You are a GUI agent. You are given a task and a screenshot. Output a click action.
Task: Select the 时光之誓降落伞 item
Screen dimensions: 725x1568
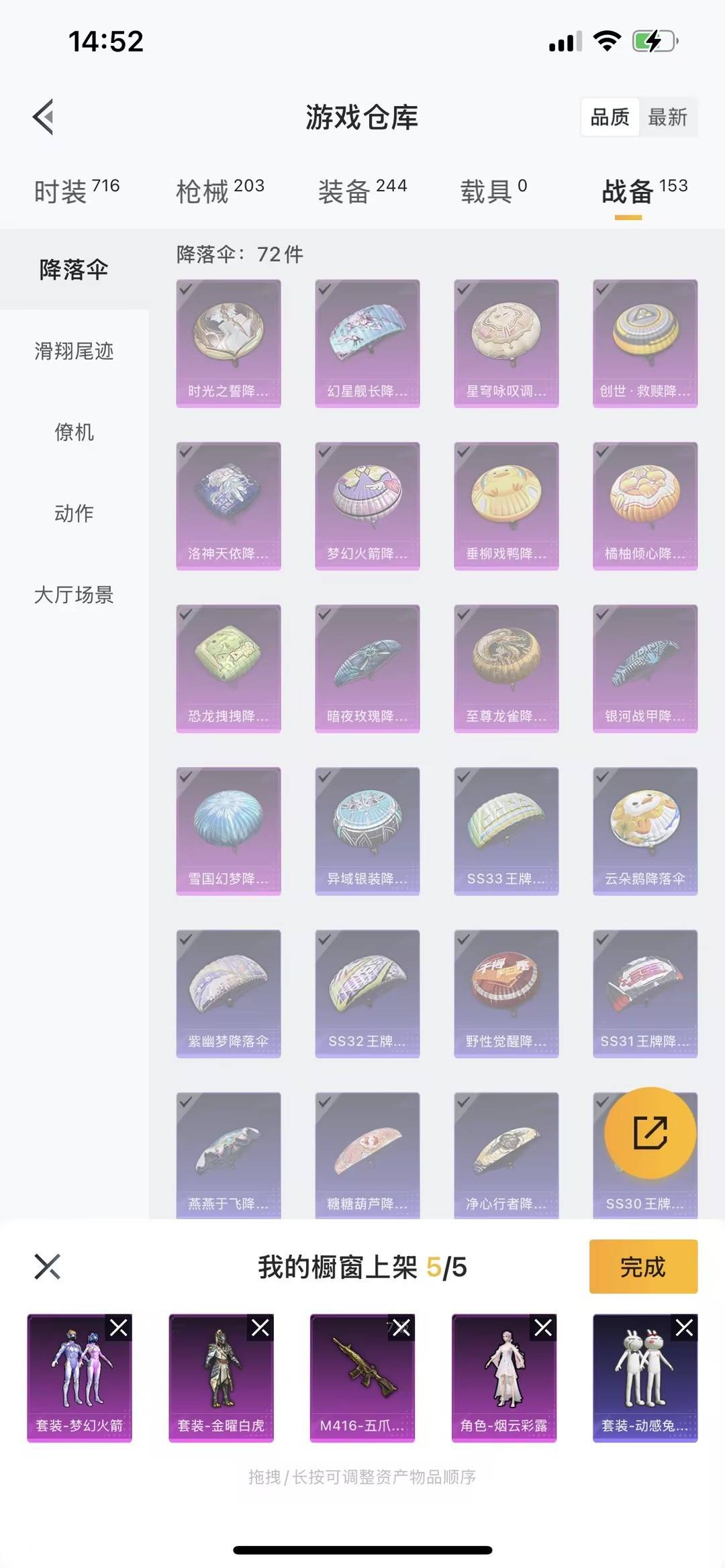point(228,343)
